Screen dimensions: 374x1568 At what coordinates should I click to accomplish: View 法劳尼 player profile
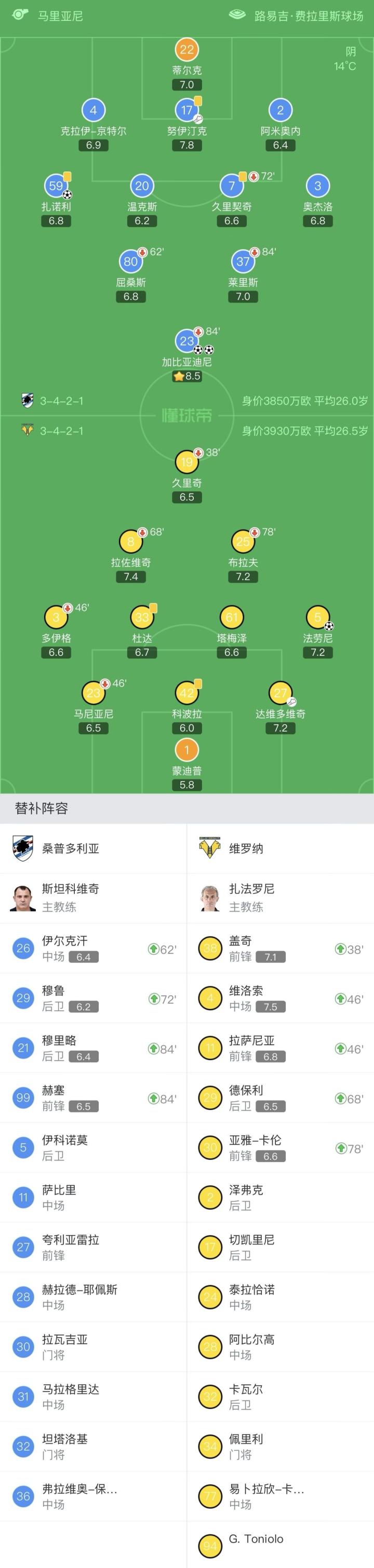click(317, 618)
